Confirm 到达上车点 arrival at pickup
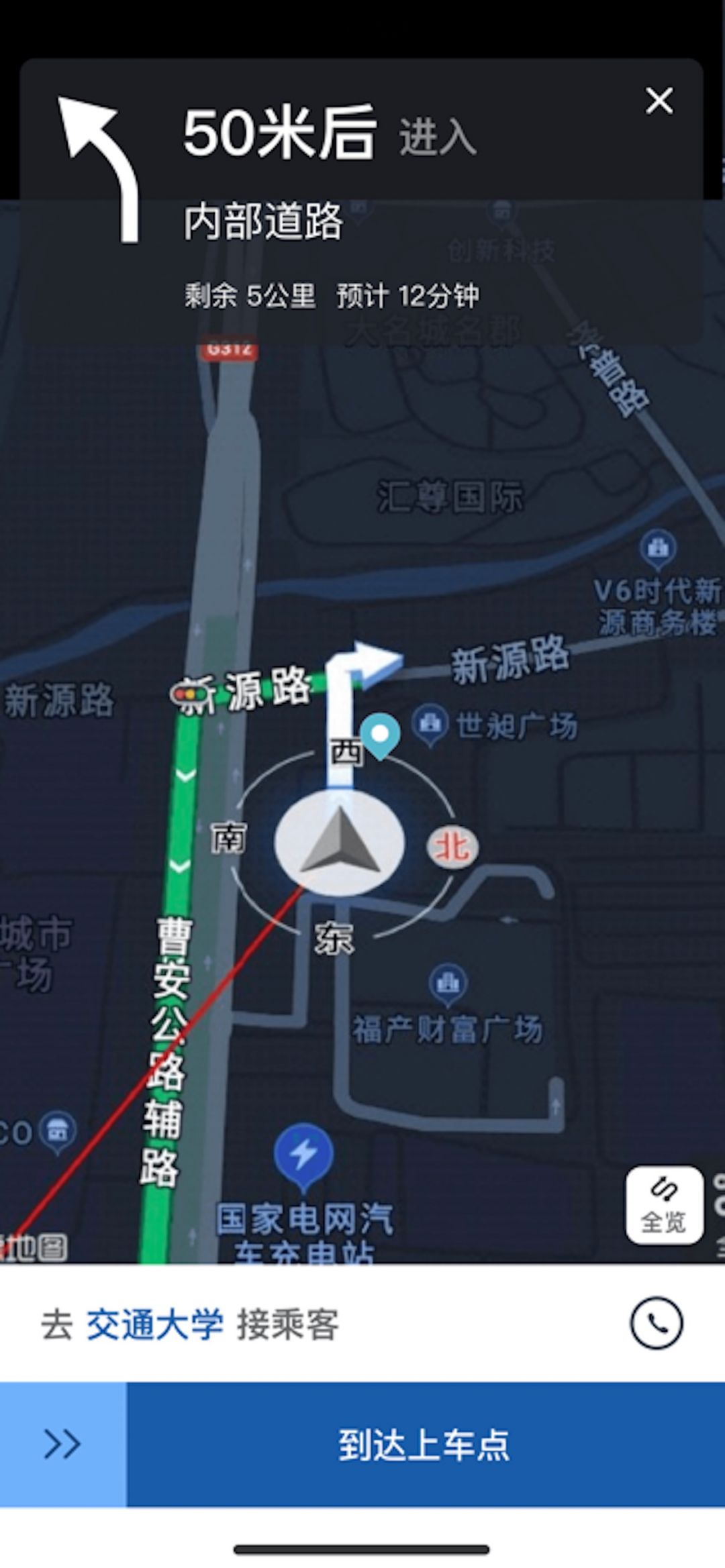Image resolution: width=725 pixels, height=1568 pixels. pos(424,1445)
